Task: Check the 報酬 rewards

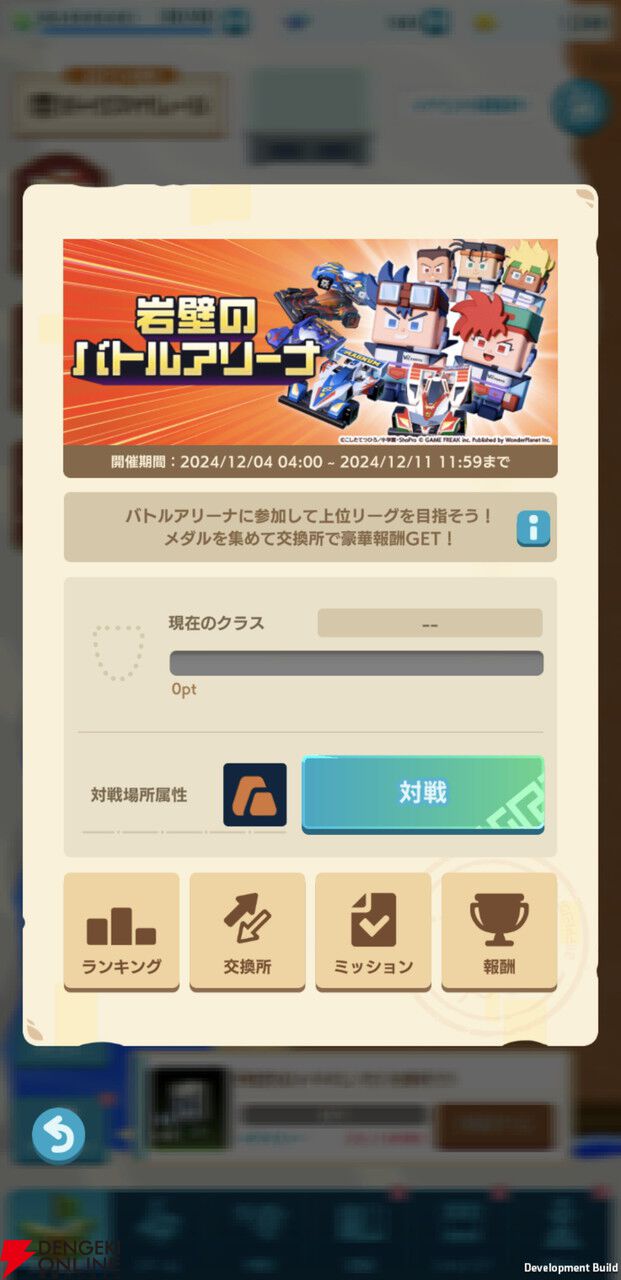Action: coord(499,932)
